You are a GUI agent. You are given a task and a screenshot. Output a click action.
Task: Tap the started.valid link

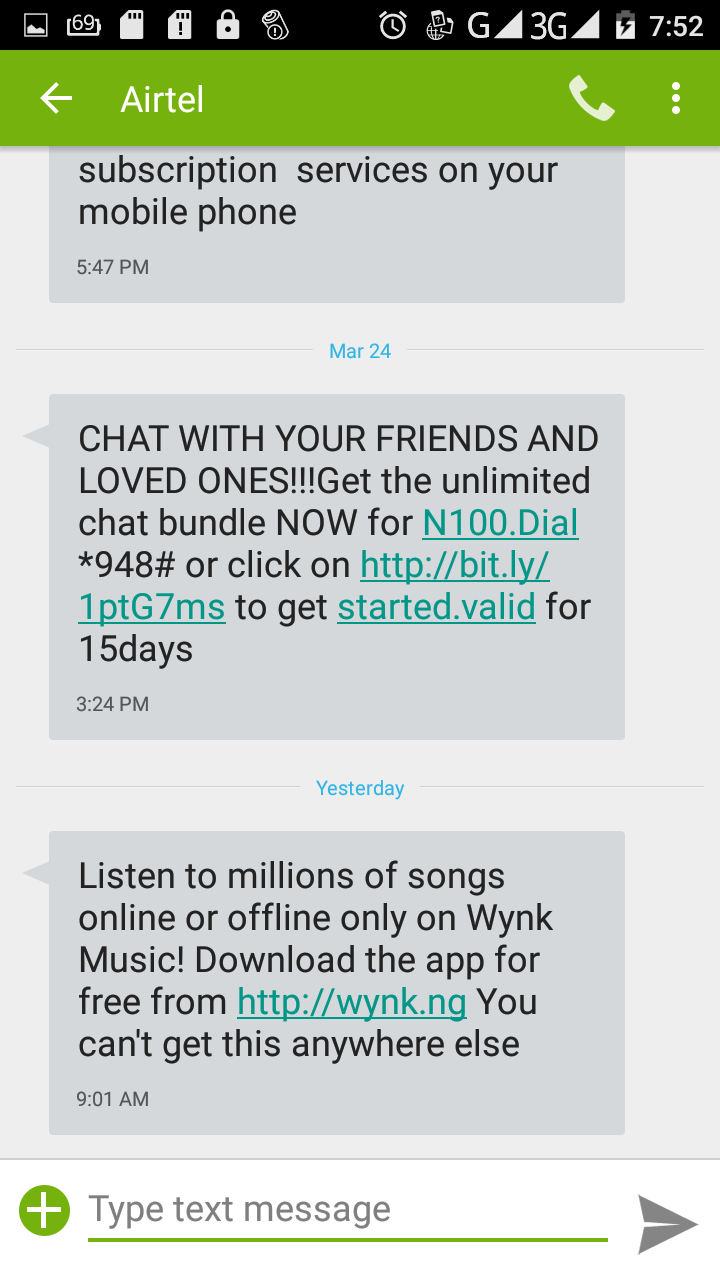click(x=436, y=607)
